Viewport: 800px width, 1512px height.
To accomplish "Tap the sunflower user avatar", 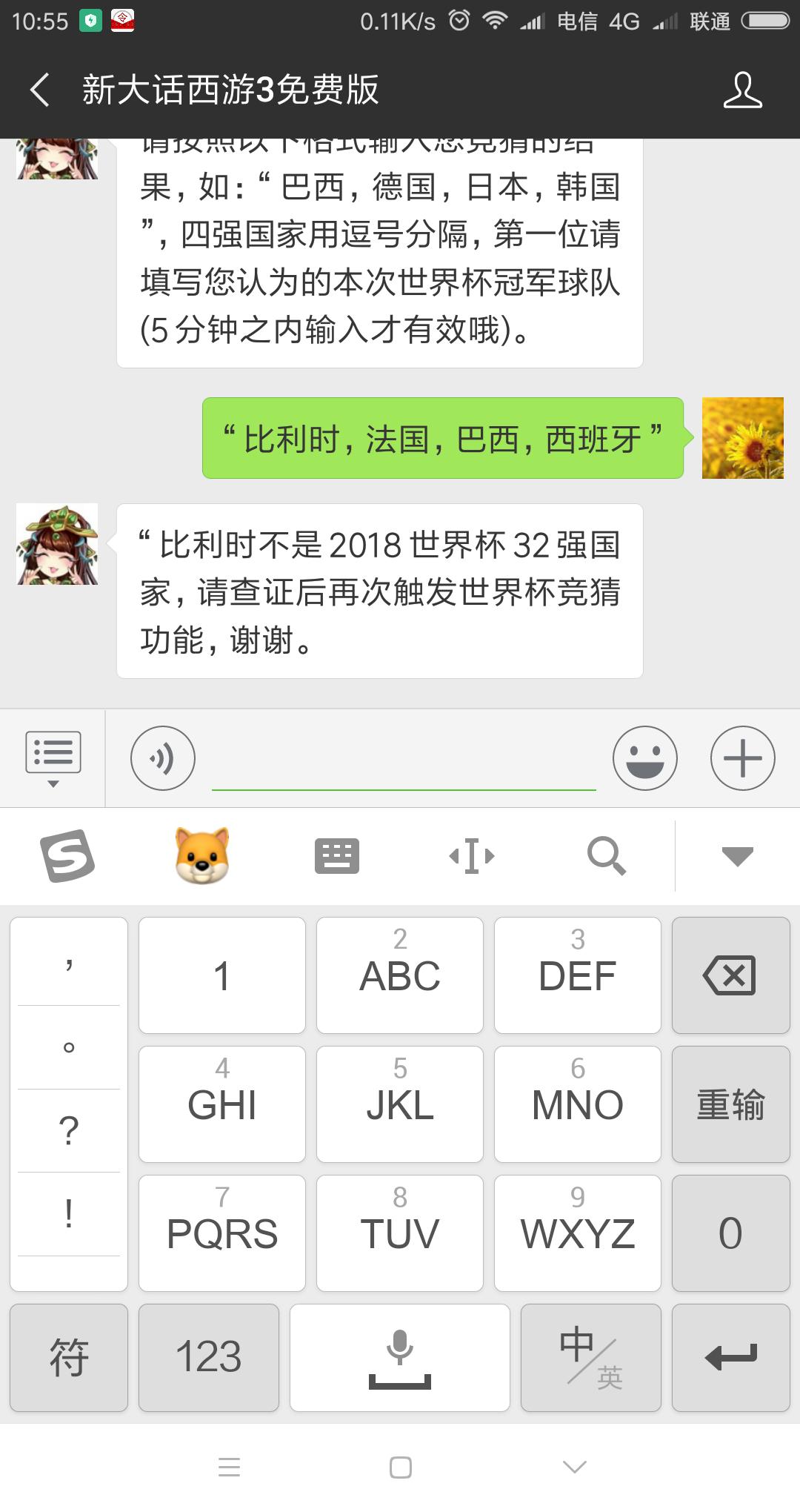I will pos(742,438).
